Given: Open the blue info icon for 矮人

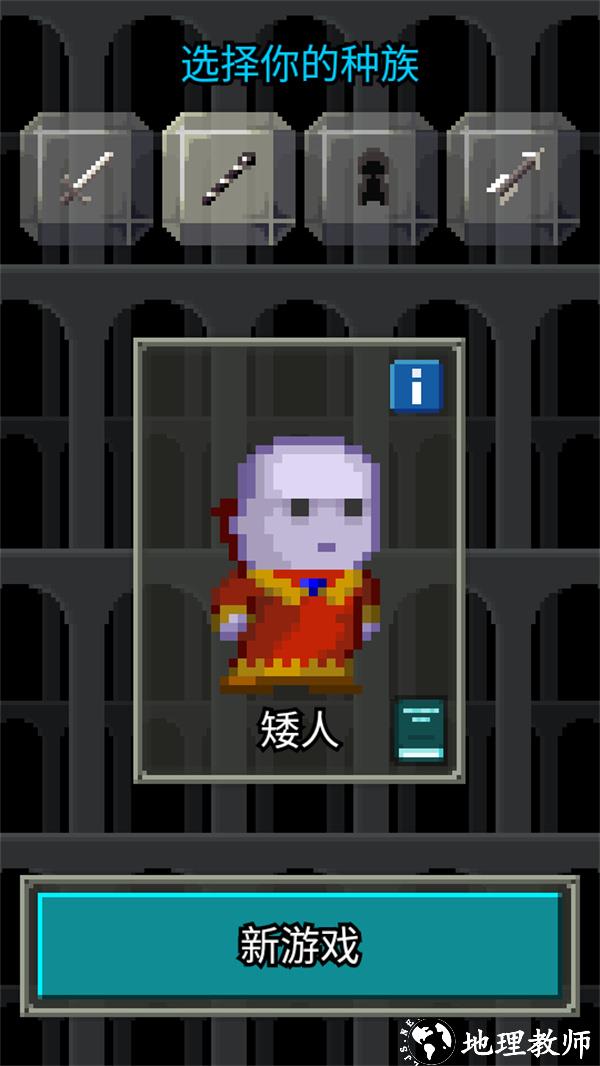Looking at the screenshot, I should coord(416,386).
